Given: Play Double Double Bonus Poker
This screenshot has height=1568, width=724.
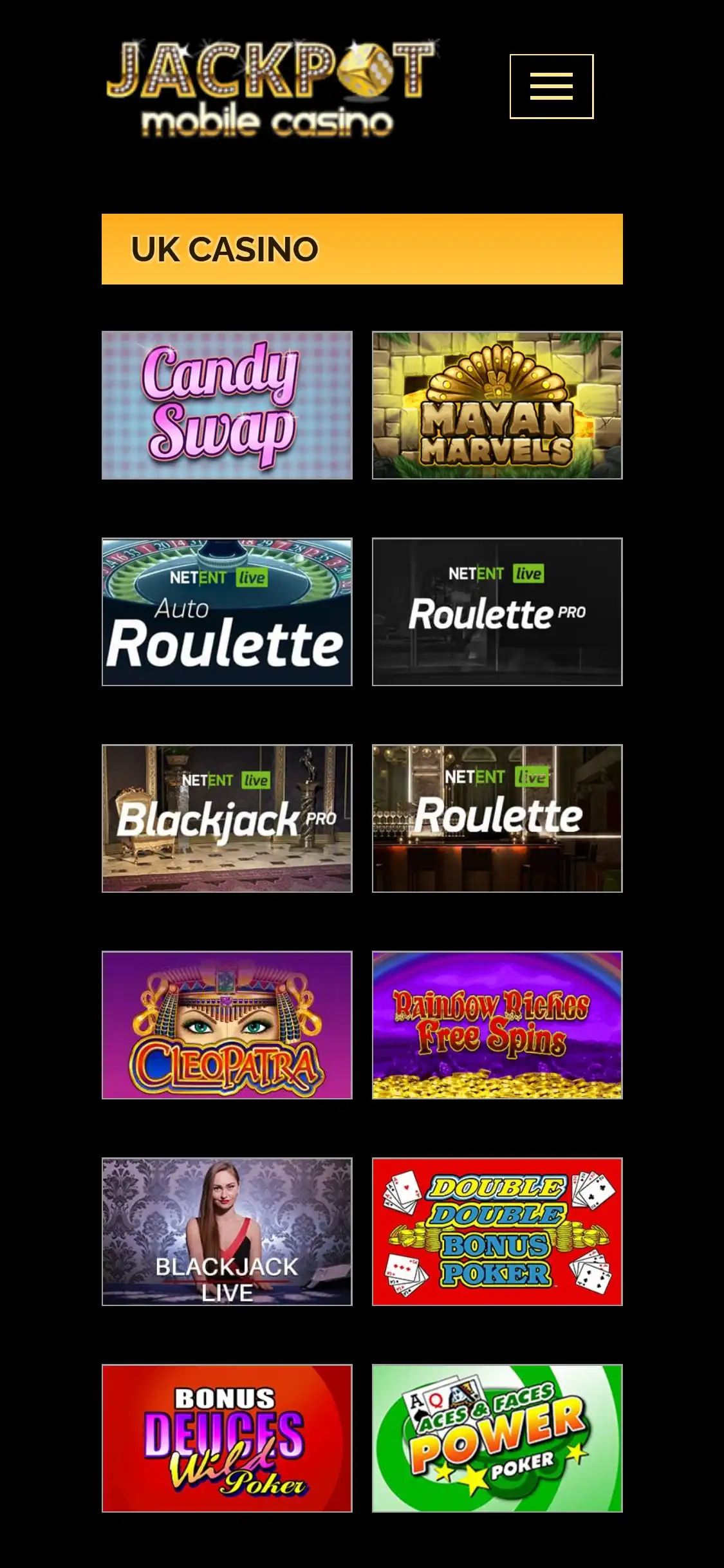Looking at the screenshot, I should tap(497, 1231).
